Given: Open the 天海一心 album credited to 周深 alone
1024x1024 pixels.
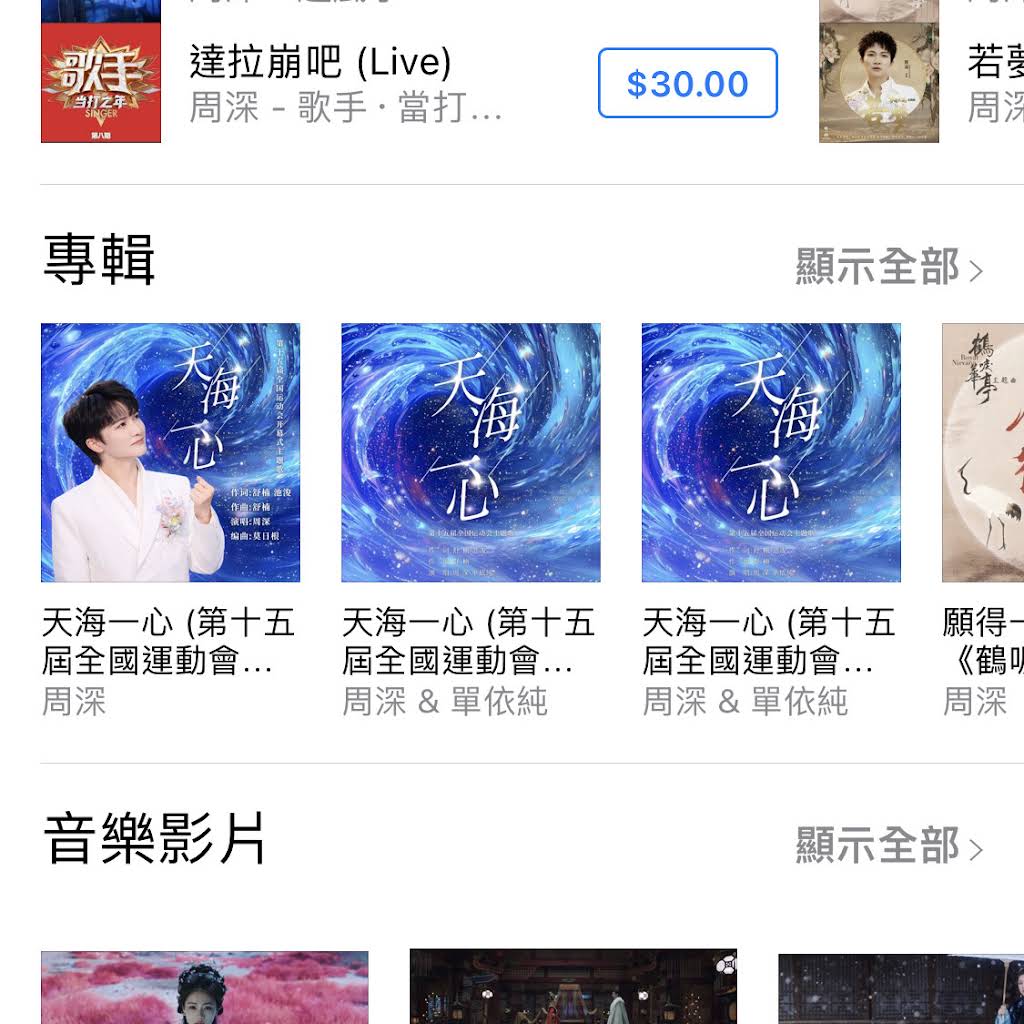Looking at the screenshot, I should click(x=170, y=452).
